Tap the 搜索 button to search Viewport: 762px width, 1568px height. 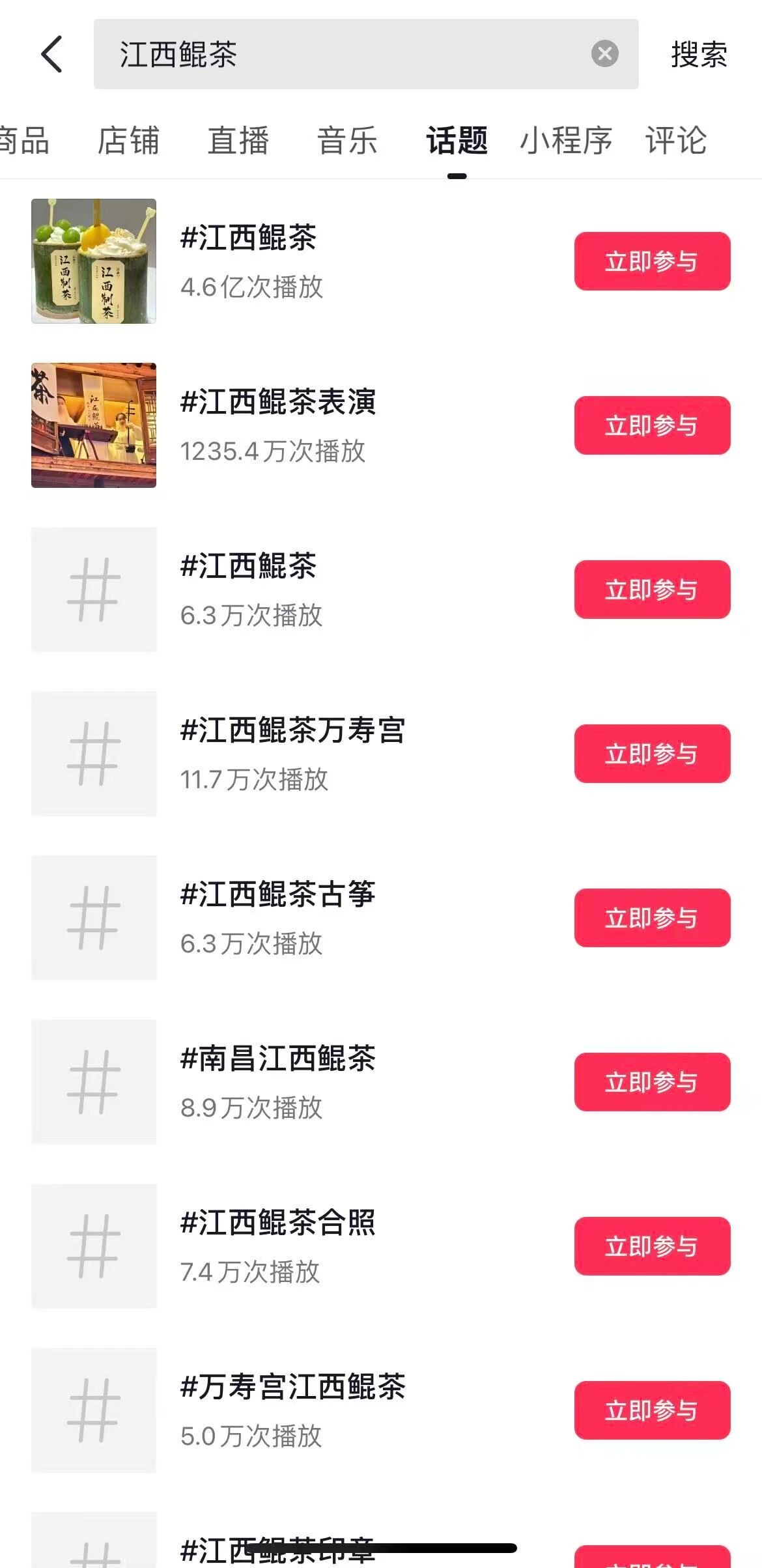[x=699, y=54]
